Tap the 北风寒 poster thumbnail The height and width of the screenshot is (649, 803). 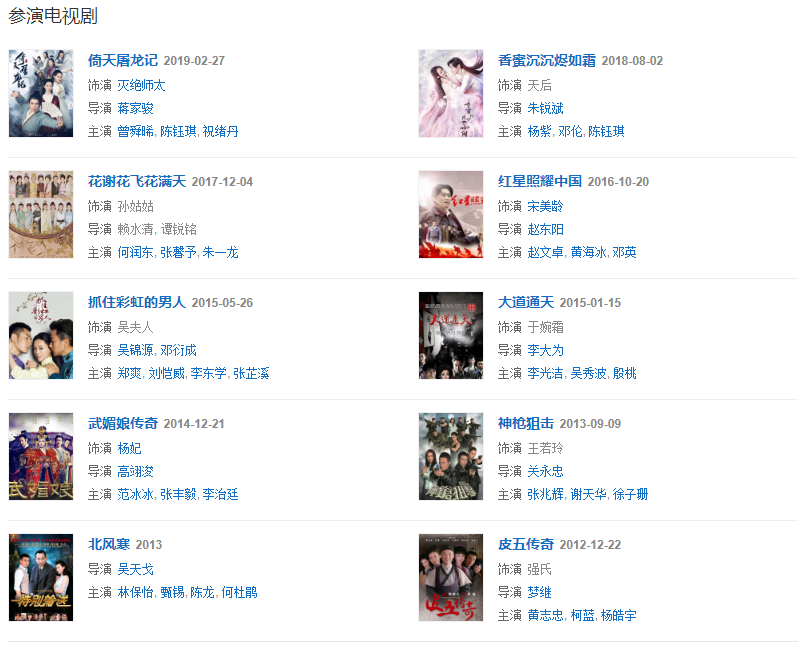41,577
